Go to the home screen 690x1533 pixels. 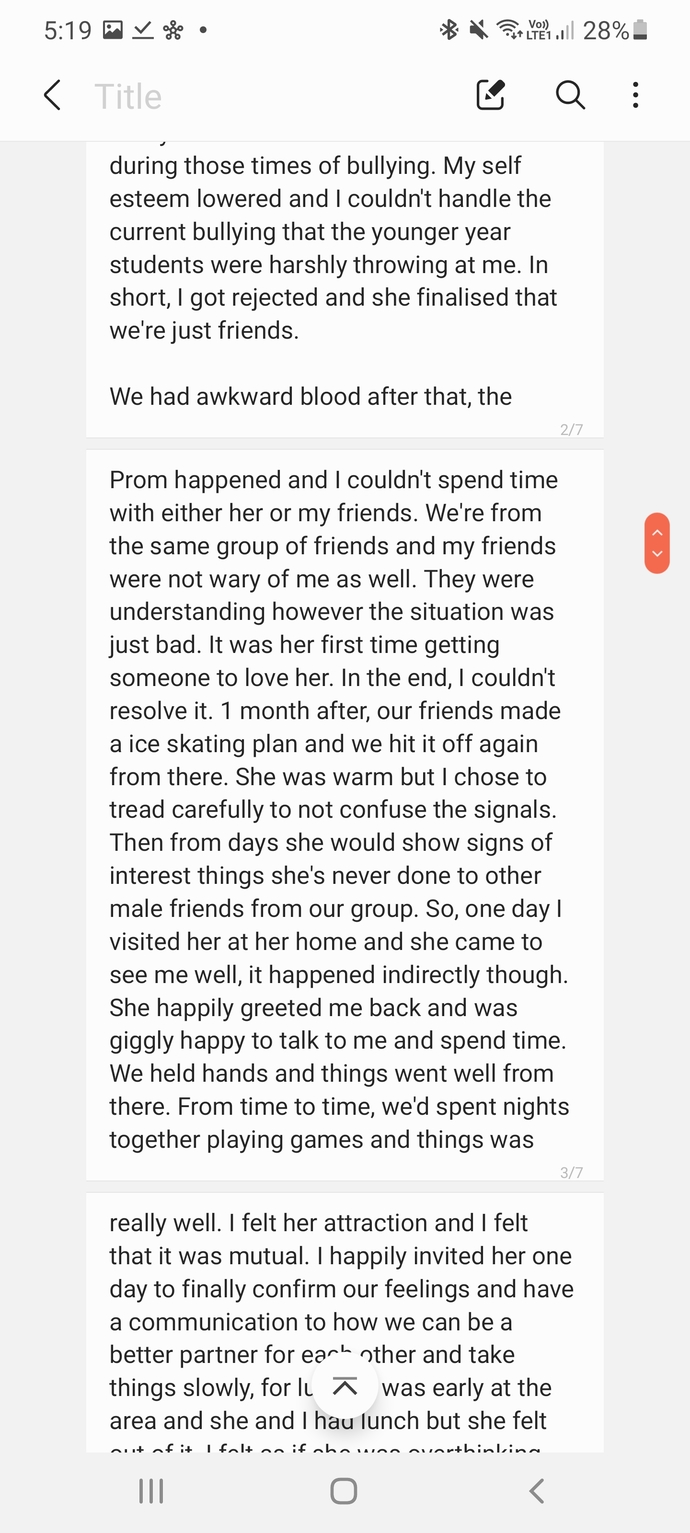(x=343, y=1491)
